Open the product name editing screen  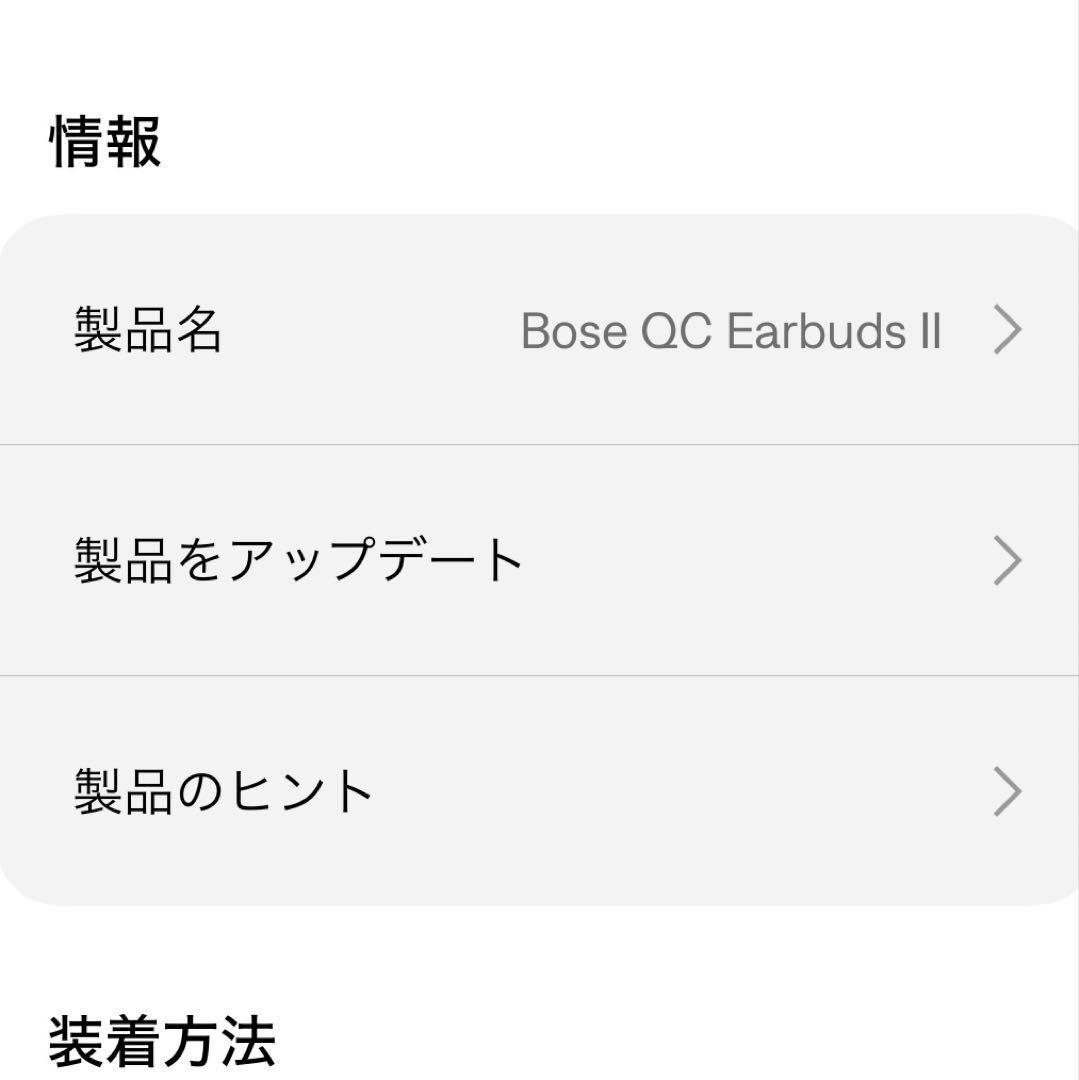point(540,330)
